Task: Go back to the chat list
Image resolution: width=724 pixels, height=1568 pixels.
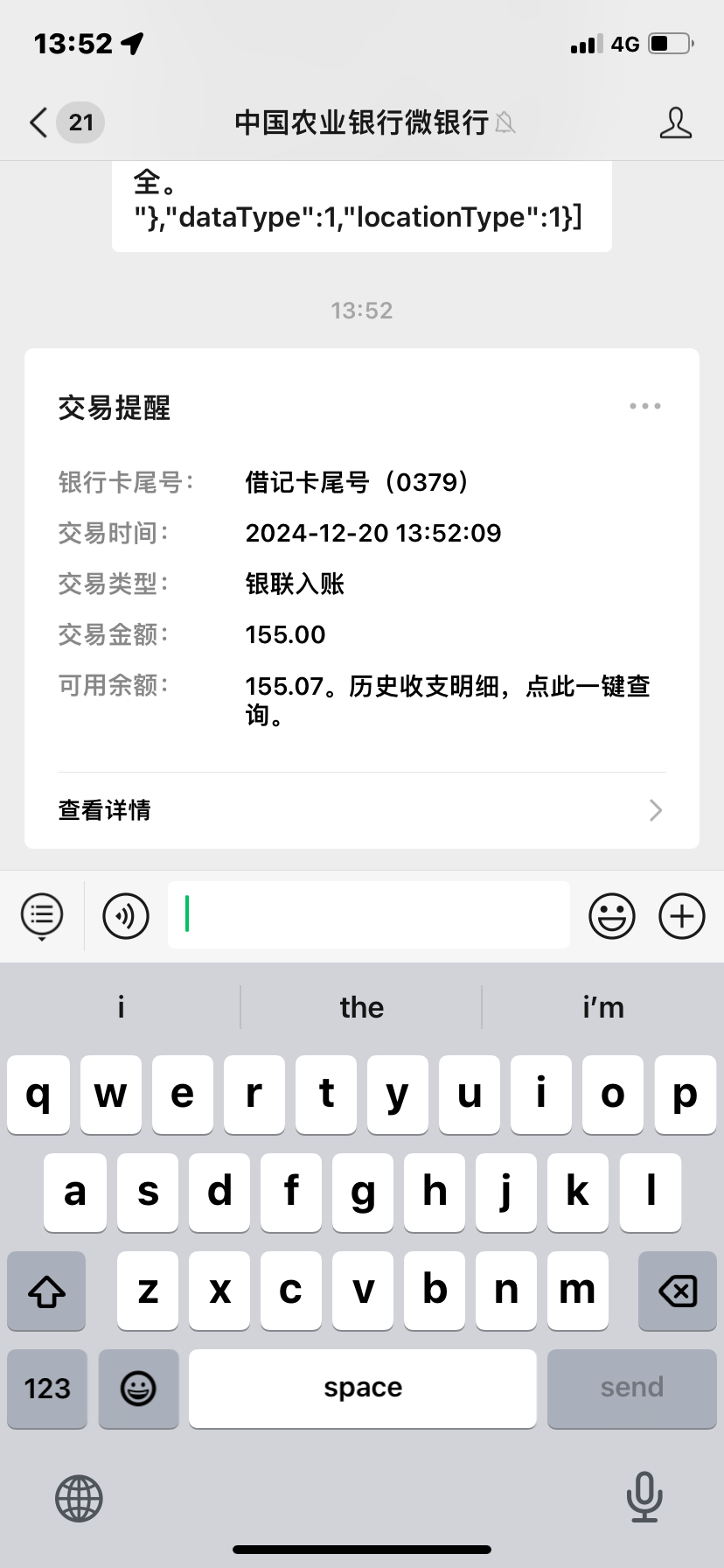Action: [39, 122]
